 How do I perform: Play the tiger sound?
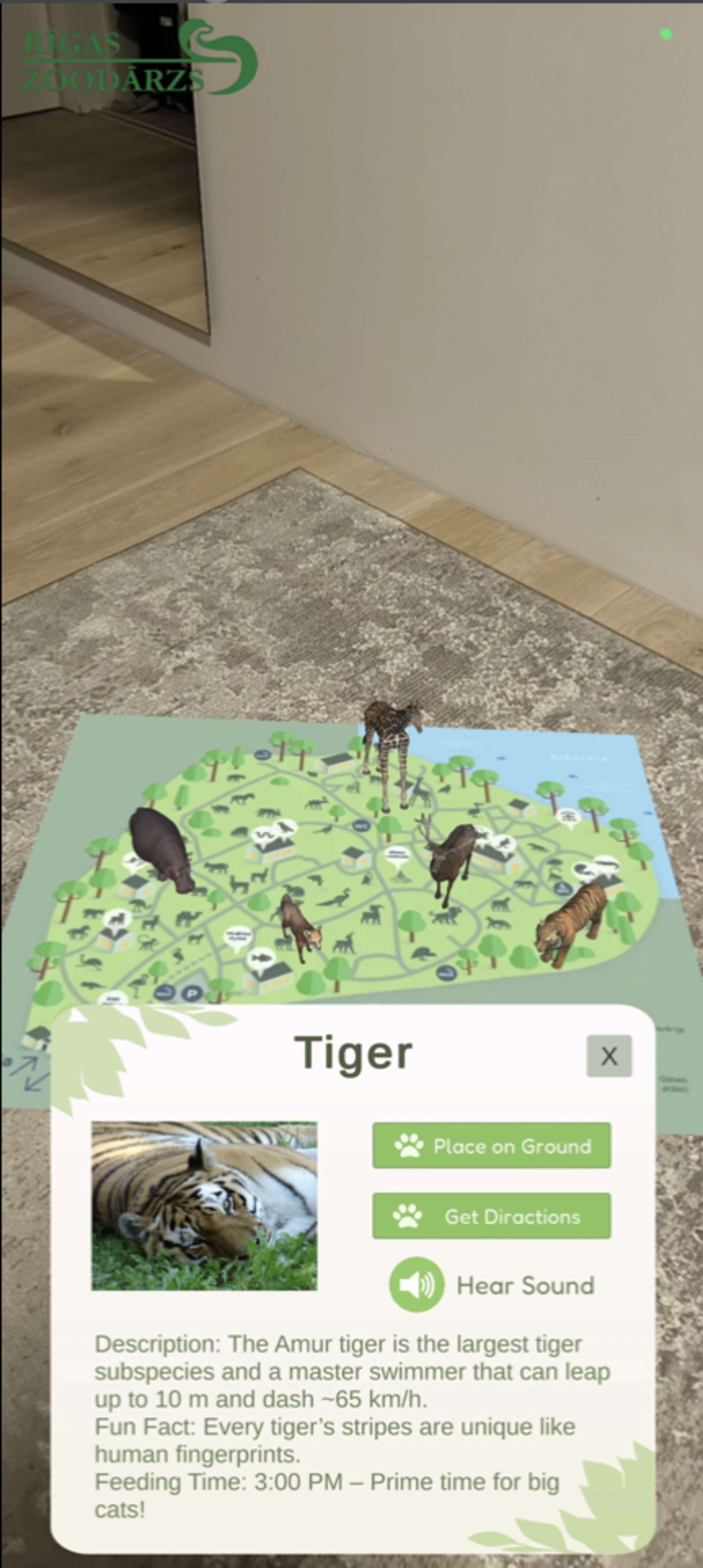[x=417, y=1285]
